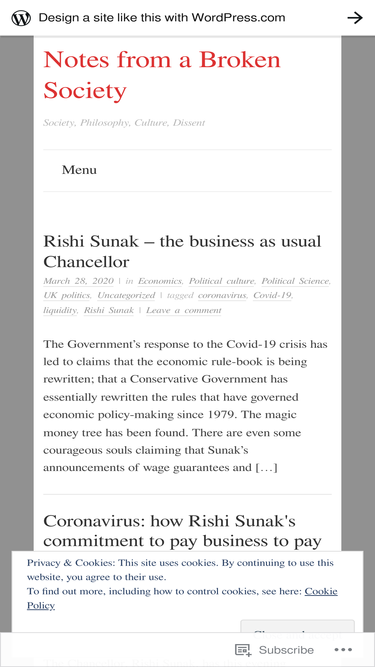375x667 pixels.
Task: Open the Political culture category
Action: 222,281
